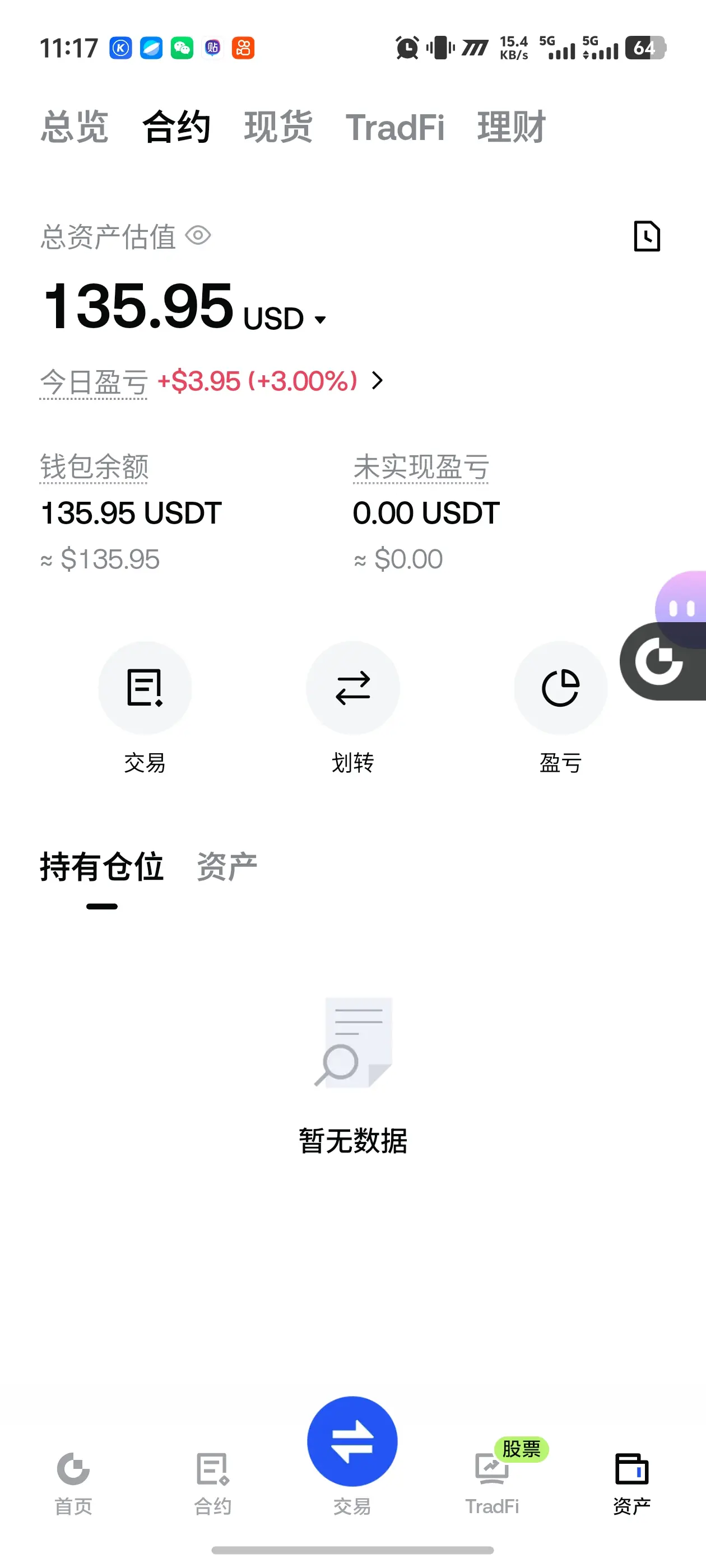Tap the 交易 shortcut button
The image size is (706, 1568).
pyautogui.click(x=145, y=707)
